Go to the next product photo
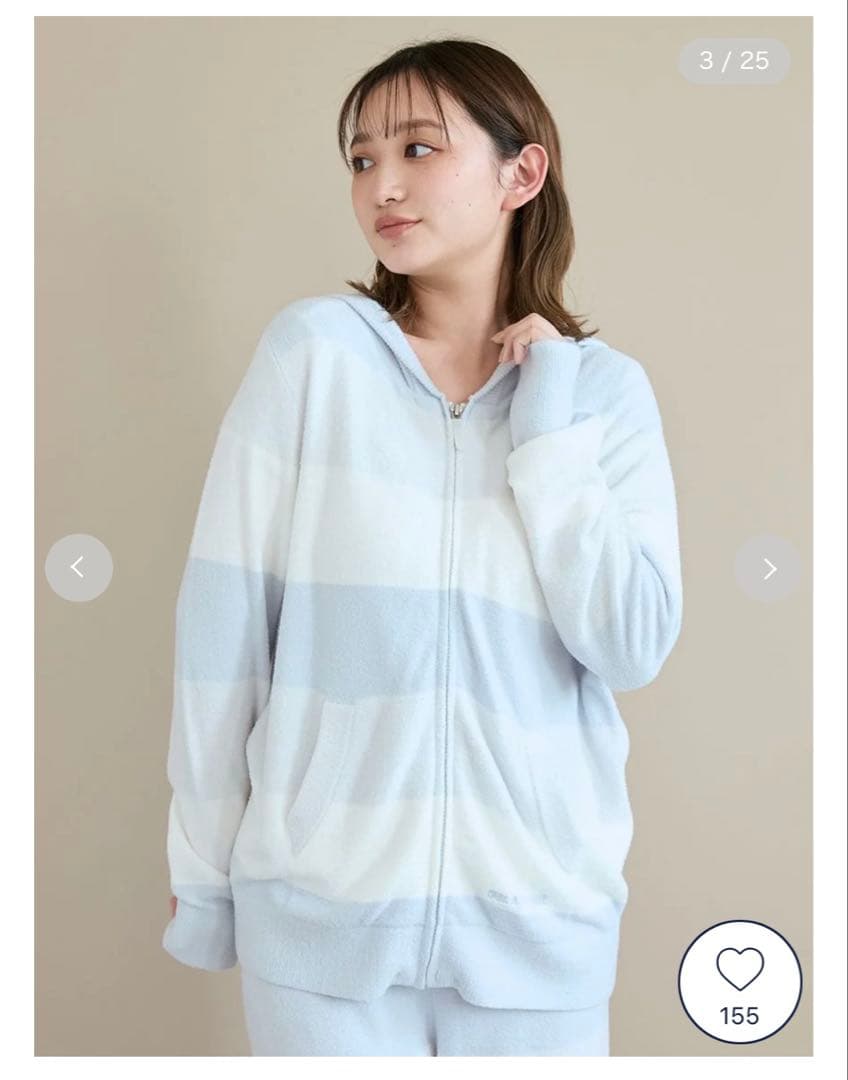This screenshot has height=1080, width=848. (x=768, y=568)
